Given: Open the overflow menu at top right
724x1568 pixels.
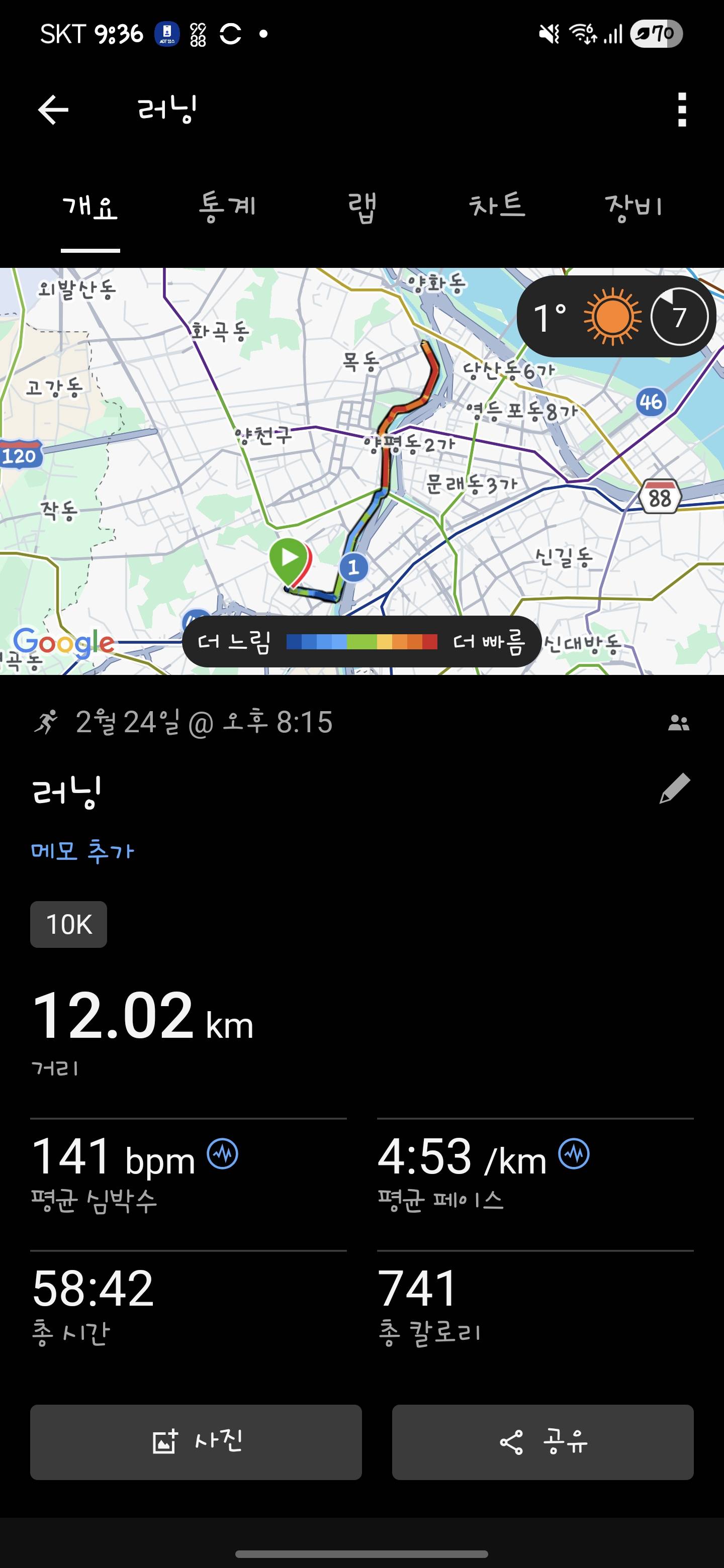Looking at the screenshot, I should (x=681, y=109).
